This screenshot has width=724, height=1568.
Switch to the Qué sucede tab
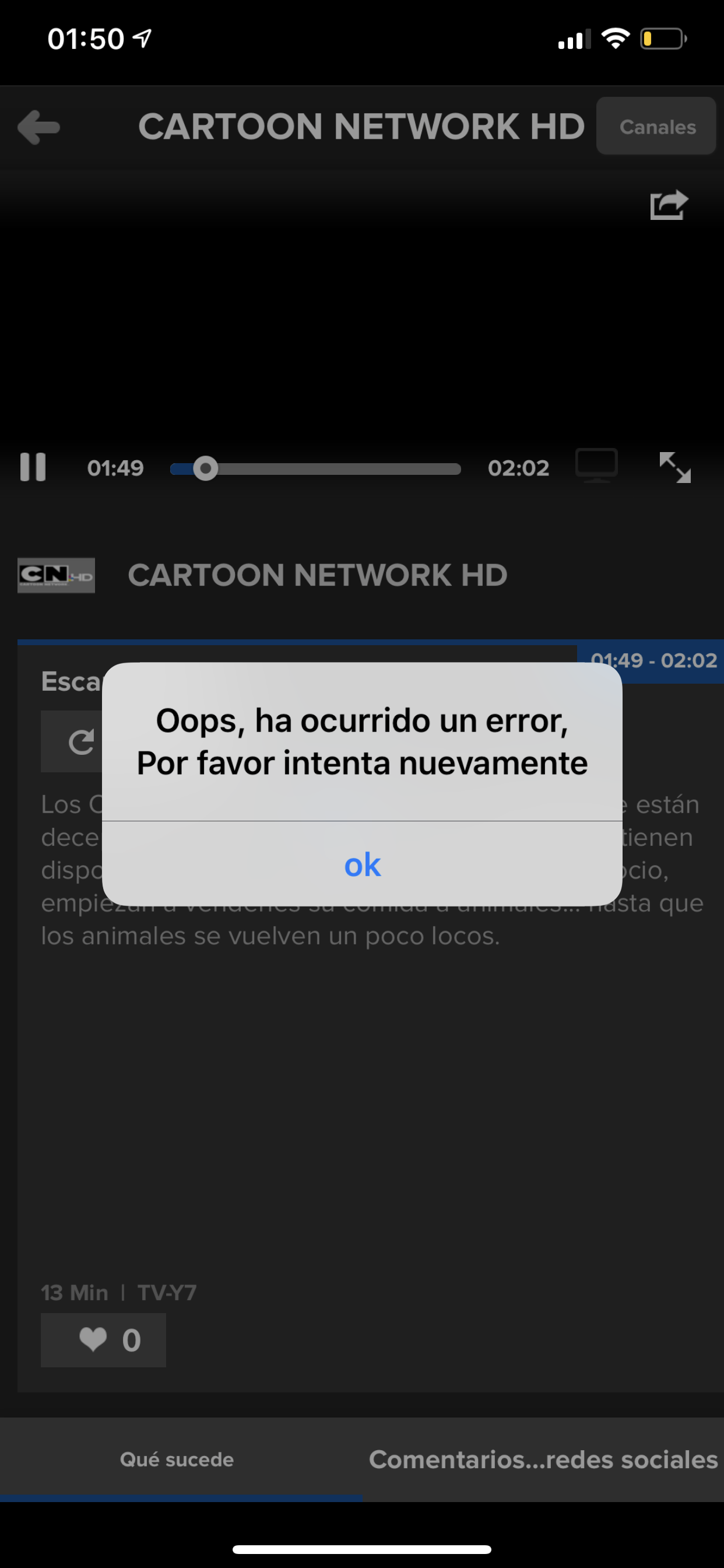tap(177, 1459)
